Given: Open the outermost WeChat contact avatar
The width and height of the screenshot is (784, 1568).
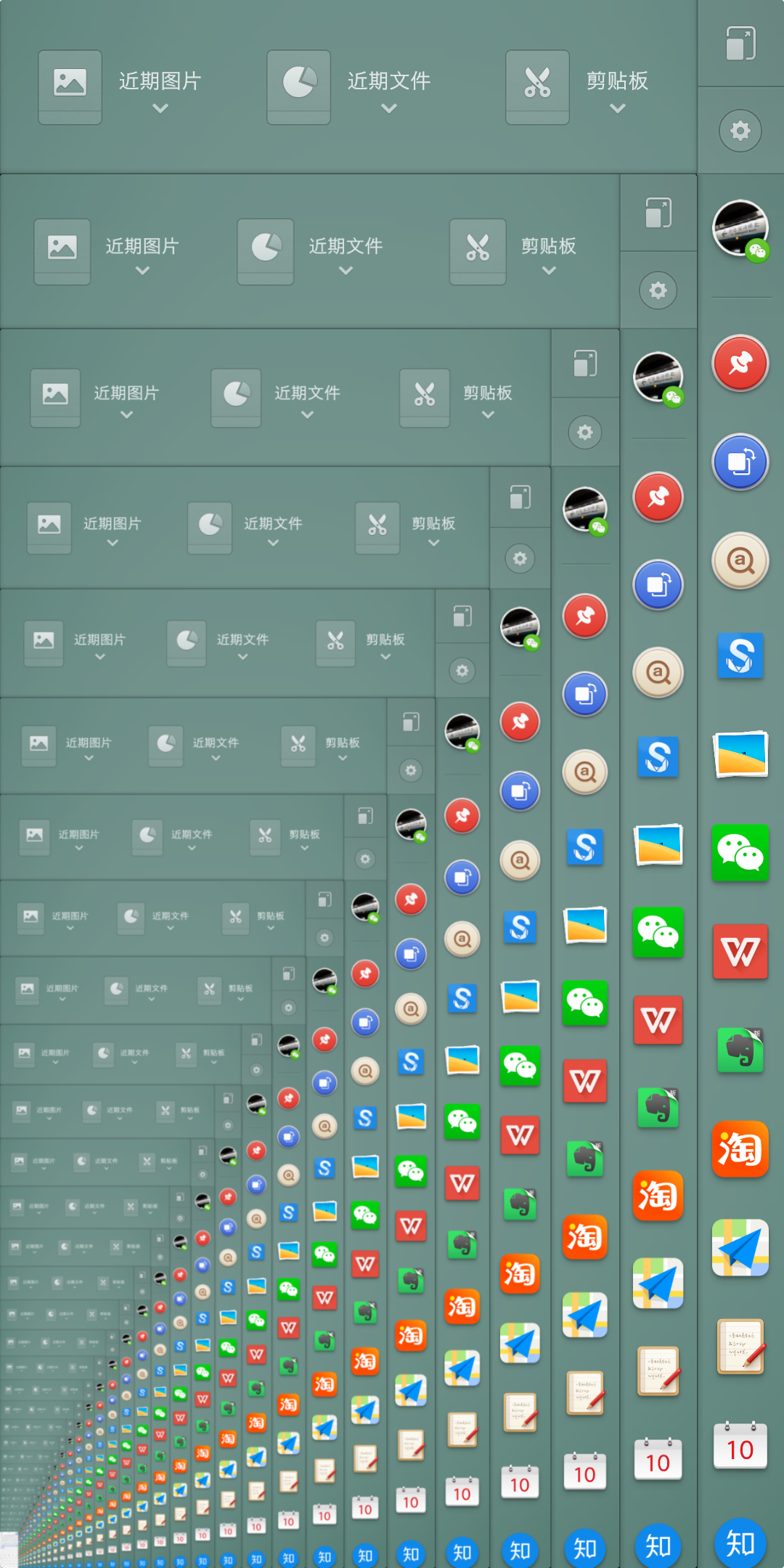Looking at the screenshot, I should [x=740, y=229].
